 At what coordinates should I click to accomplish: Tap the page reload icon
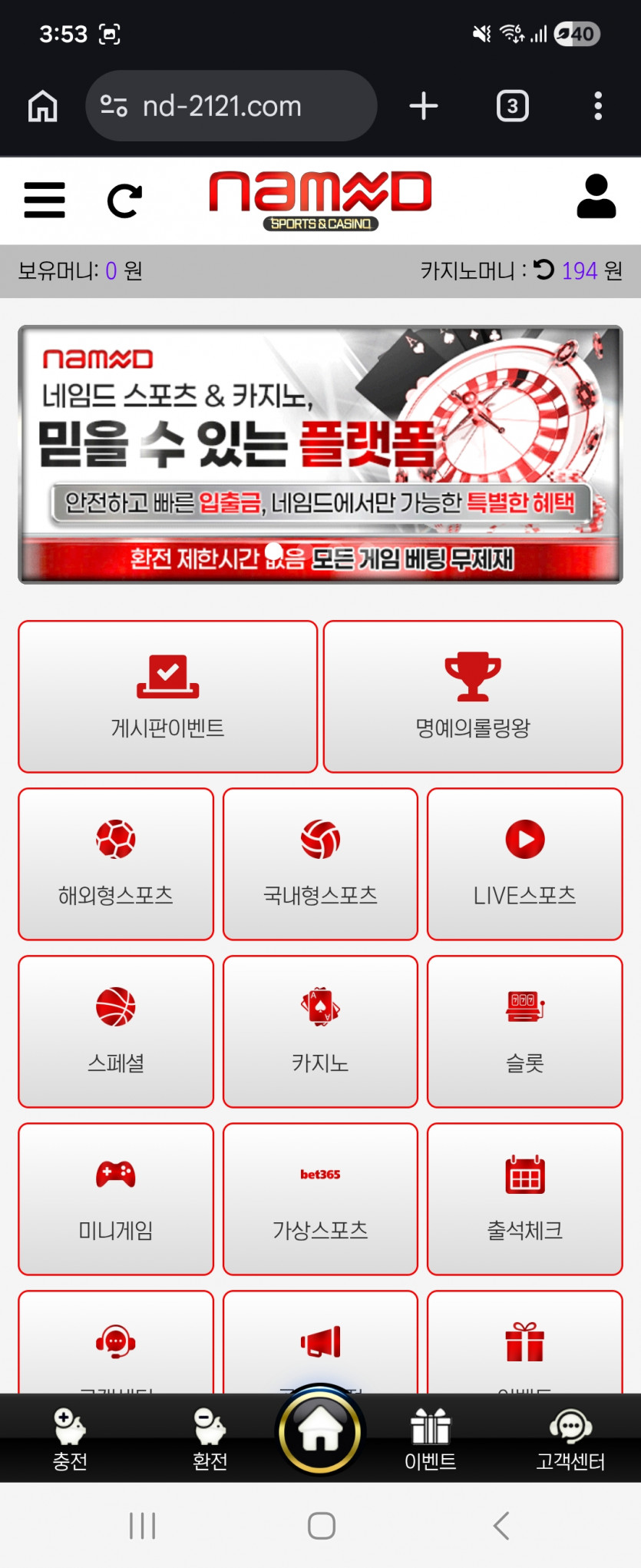pyautogui.click(x=124, y=201)
